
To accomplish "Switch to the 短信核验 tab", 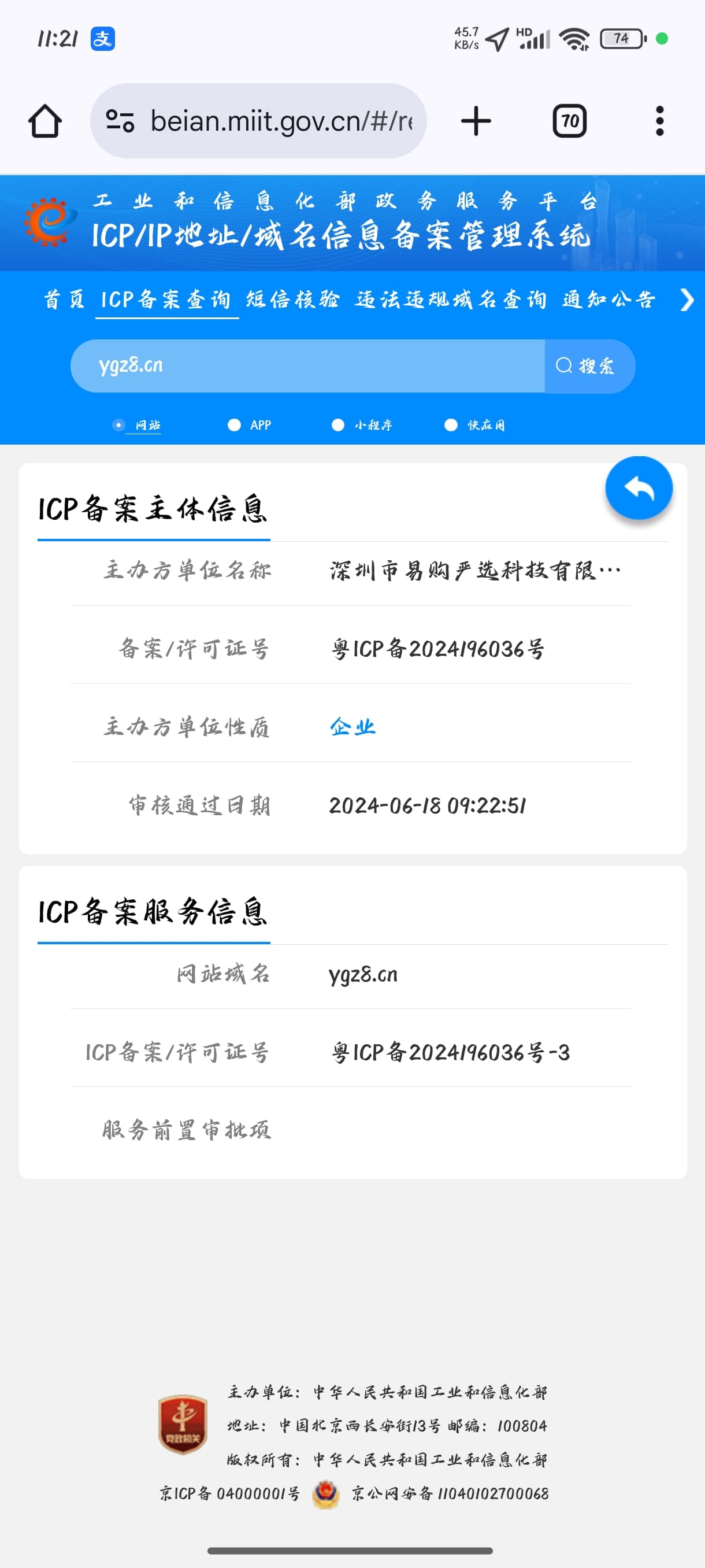I will click(292, 299).
